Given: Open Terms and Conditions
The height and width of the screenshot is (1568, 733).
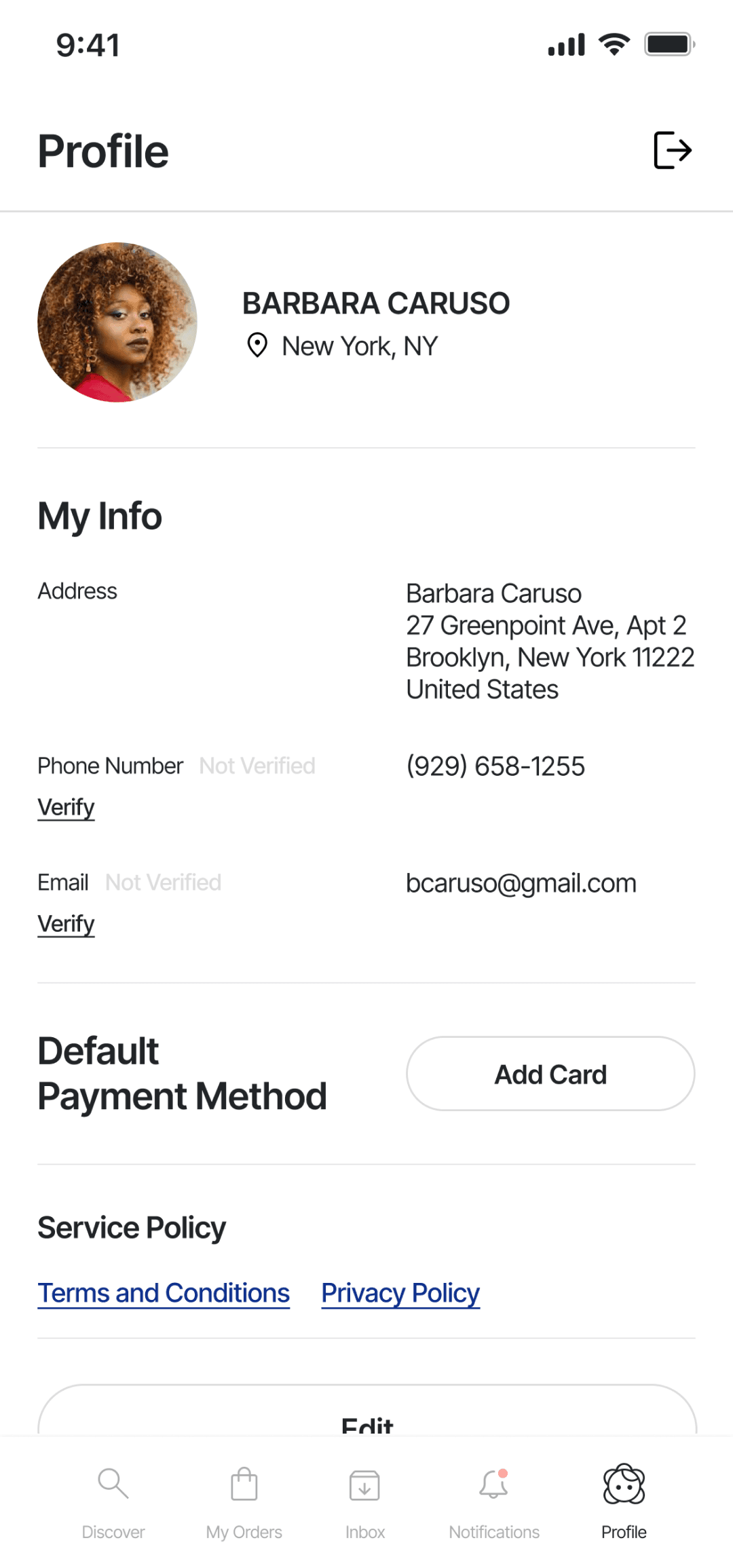Looking at the screenshot, I should click(x=164, y=1293).
